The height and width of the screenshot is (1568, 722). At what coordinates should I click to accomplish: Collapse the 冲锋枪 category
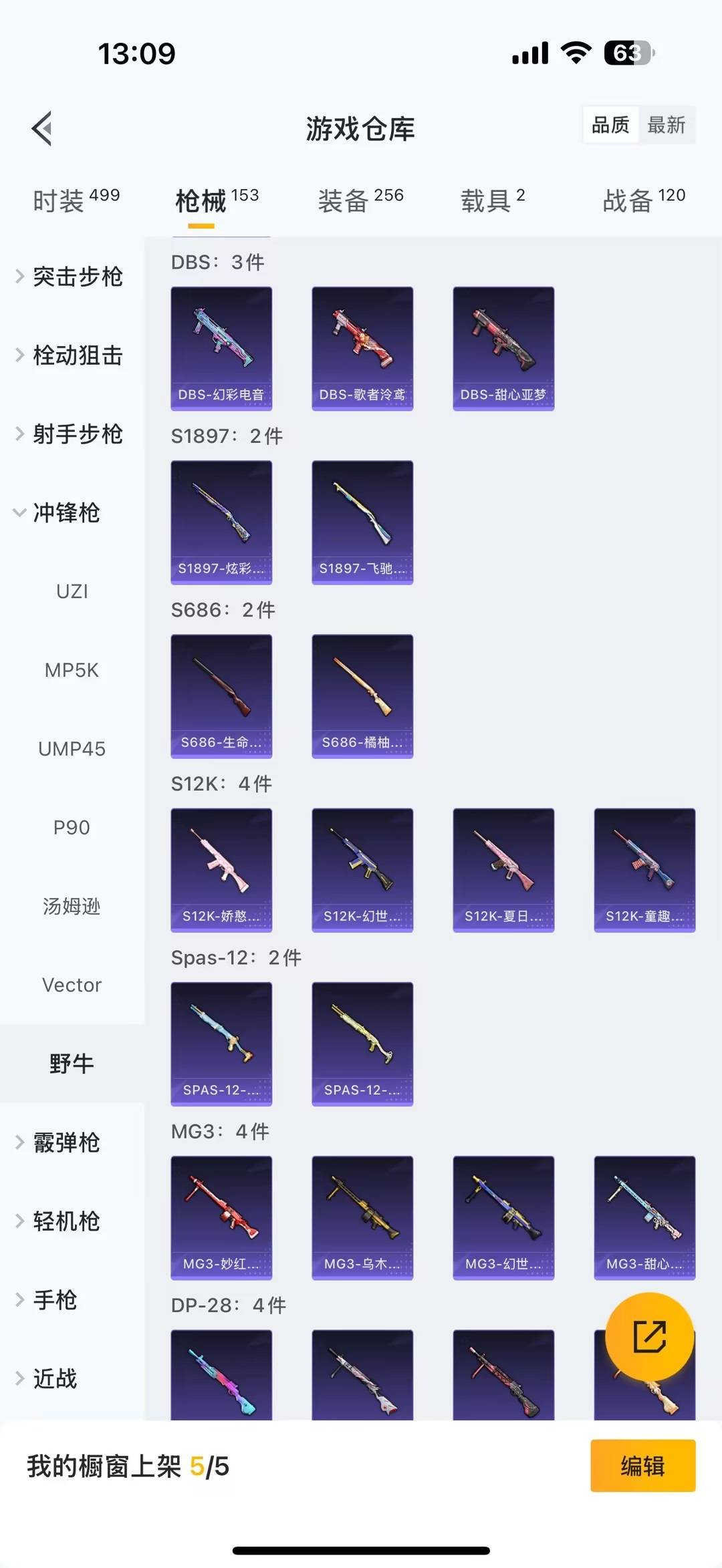tap(67, 513)
